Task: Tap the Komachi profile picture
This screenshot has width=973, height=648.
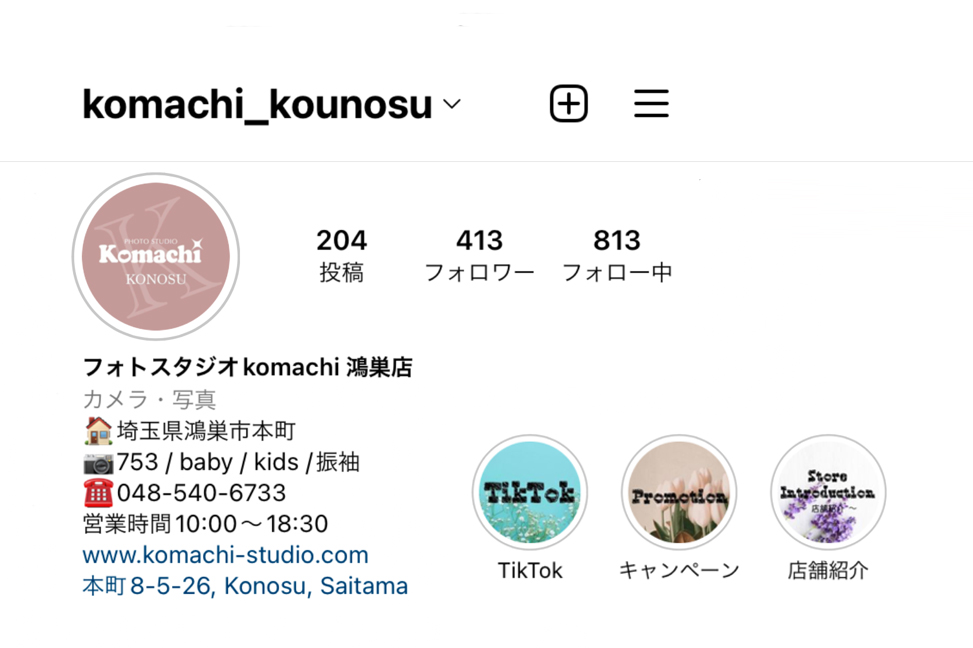Action: (x=156, y=257)
